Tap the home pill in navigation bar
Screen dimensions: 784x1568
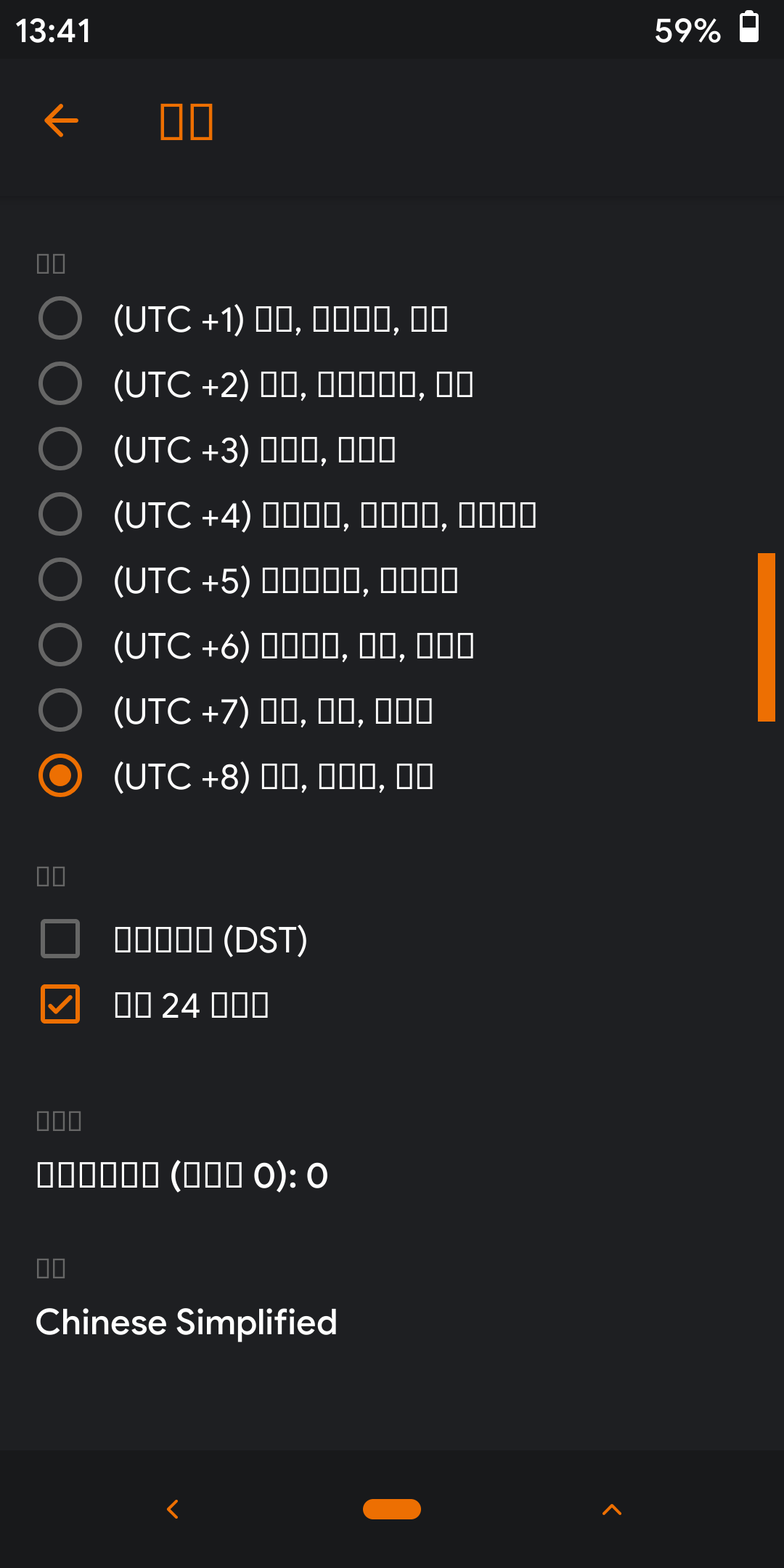pyautogui.click(x=392, y=1509)
